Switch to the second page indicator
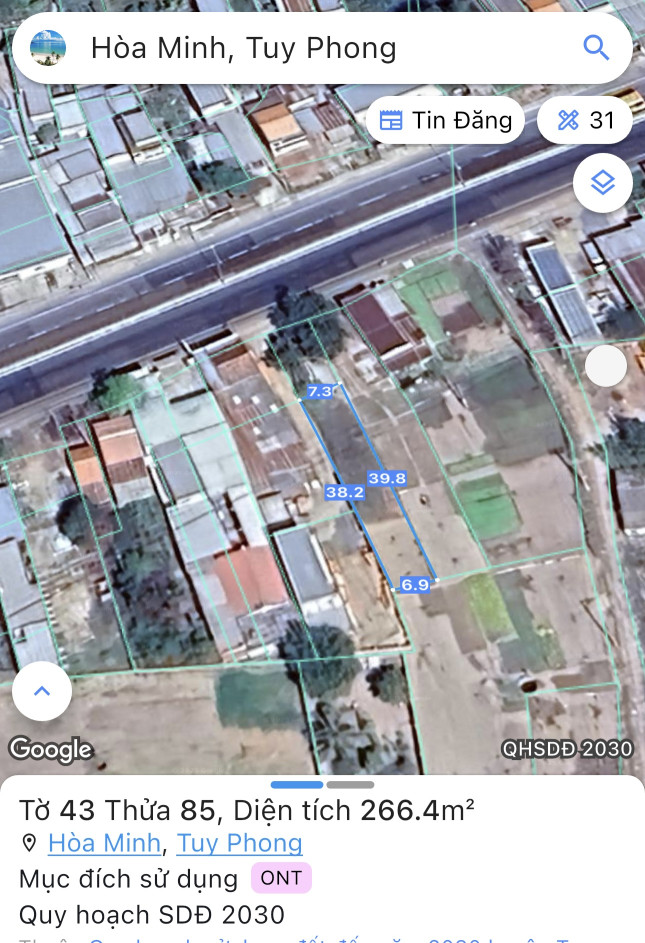This screenshot has height=943, width=645. click(x=350, y=785)
